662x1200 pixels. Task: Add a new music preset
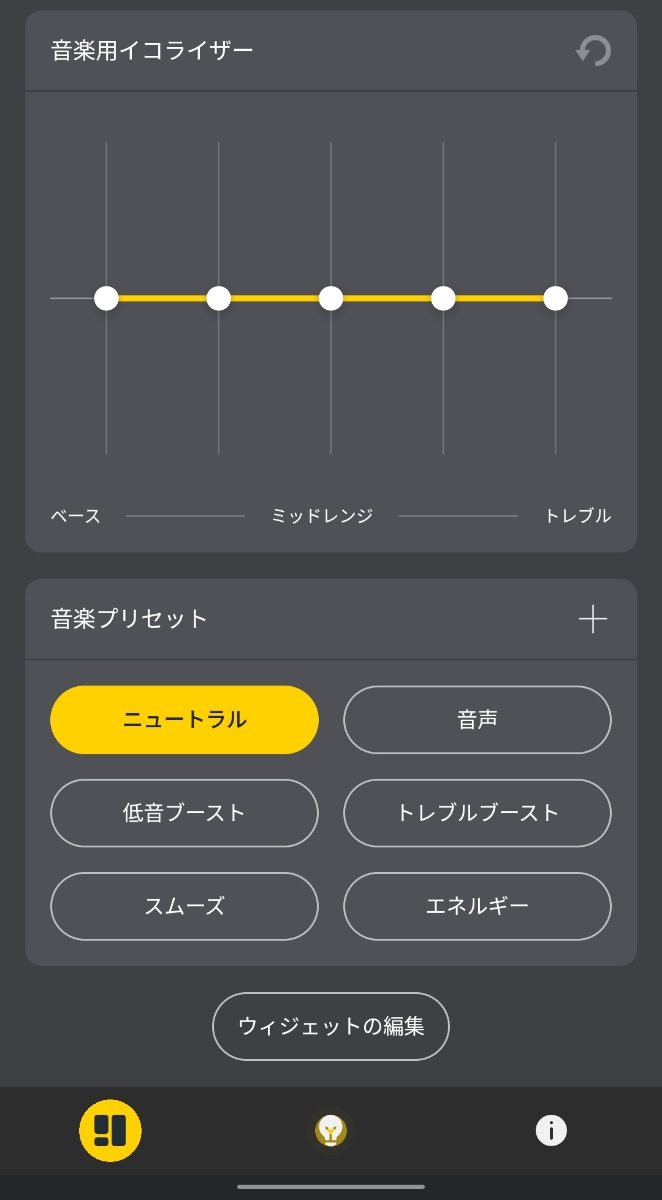coord(592,619)
